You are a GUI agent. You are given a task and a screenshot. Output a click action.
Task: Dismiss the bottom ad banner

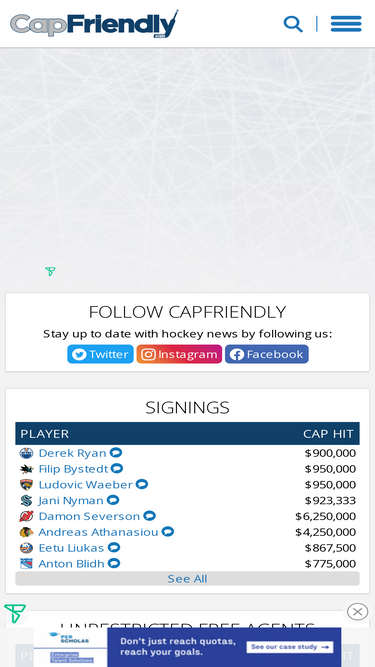click(x=358, y=612)
